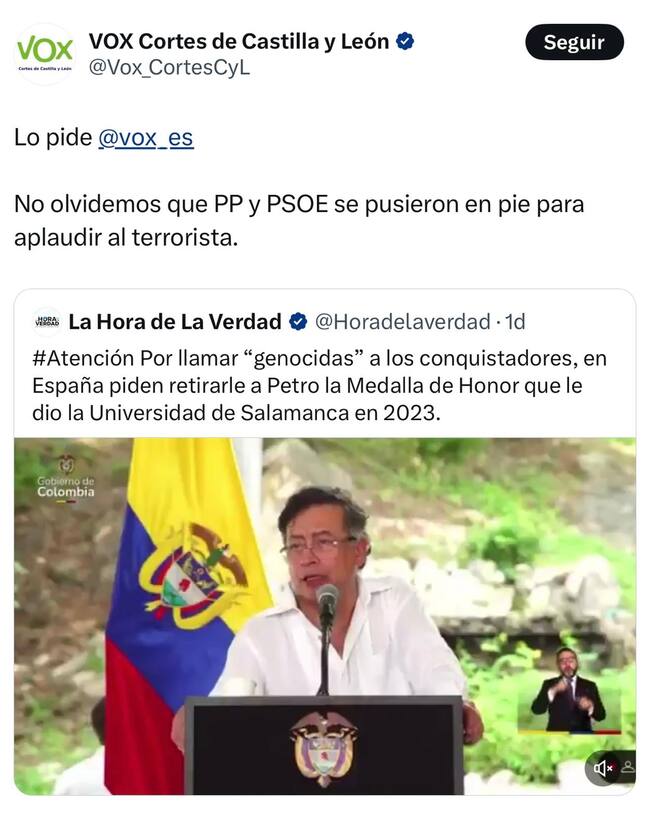The image size is (650, 831).
Task: Open the @Vox_CortesCyL handle
Action: (169, 68)
